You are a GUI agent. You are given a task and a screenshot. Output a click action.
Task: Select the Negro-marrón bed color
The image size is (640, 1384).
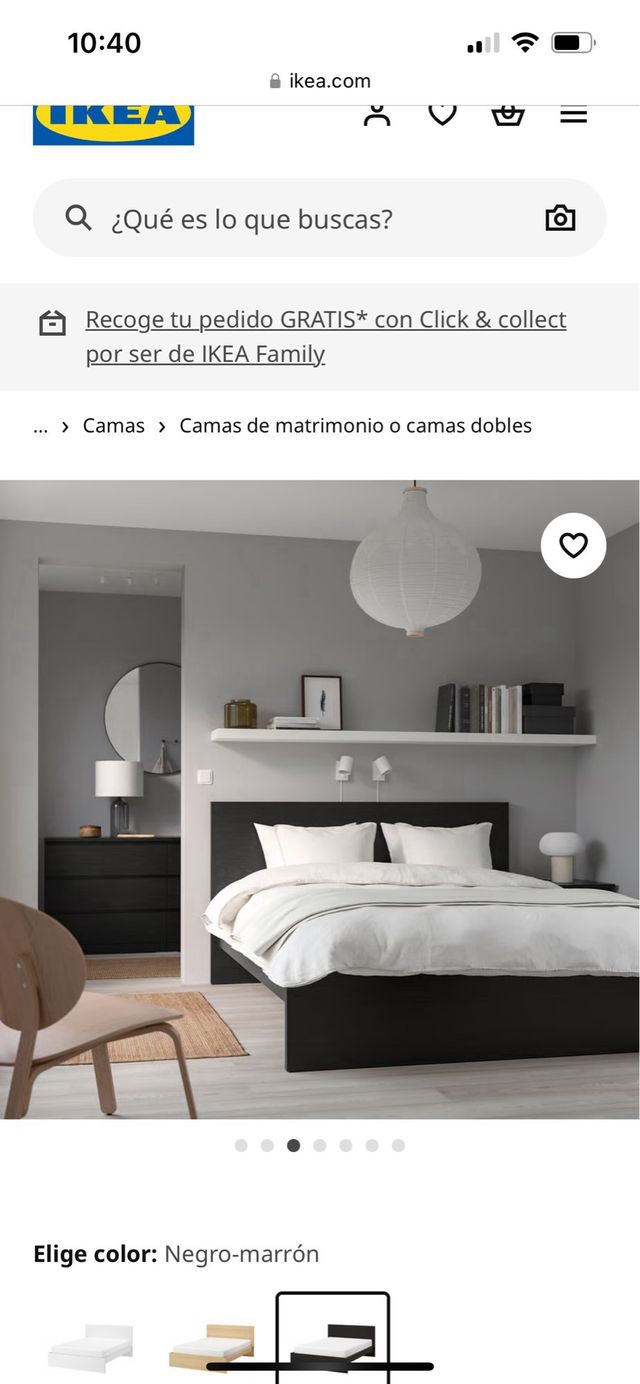tap(332, 1340)
